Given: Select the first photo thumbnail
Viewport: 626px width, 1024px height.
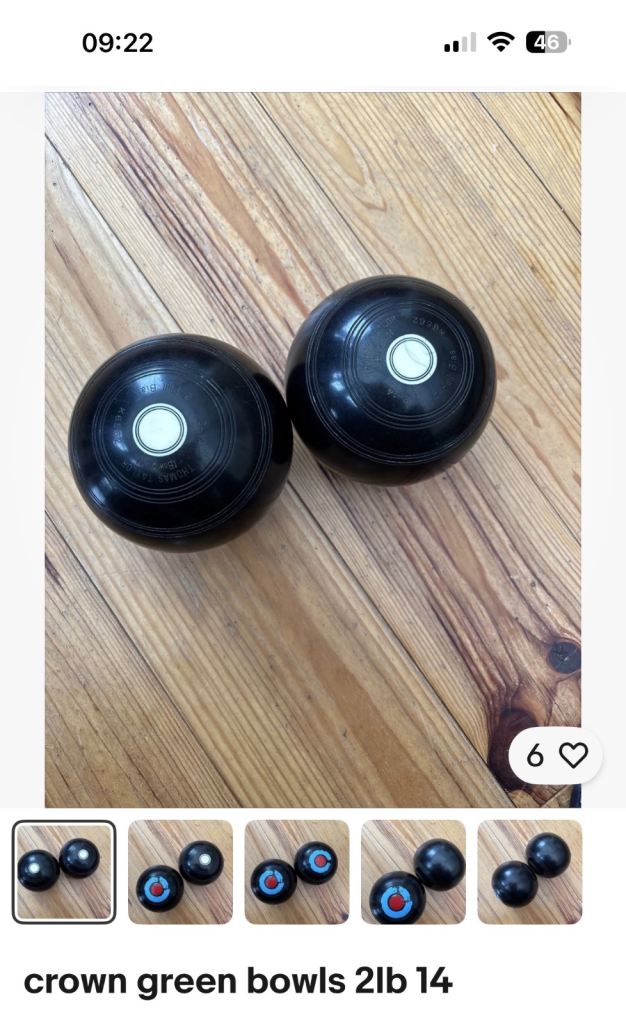Looking at the screenshot, I should [x=64, y=871].
